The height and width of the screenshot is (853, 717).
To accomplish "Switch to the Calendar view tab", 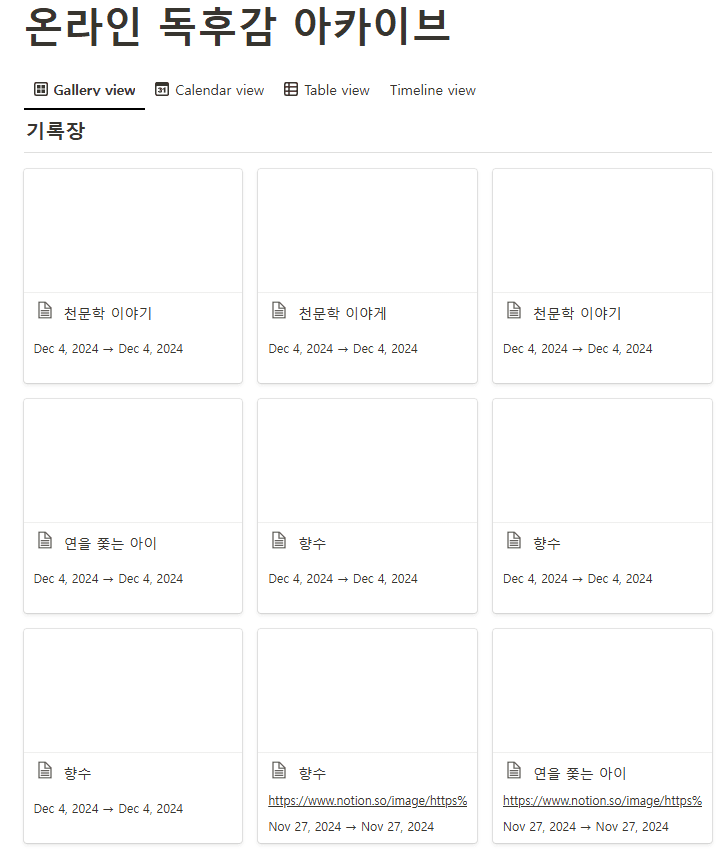I will (x=209, y=90).
